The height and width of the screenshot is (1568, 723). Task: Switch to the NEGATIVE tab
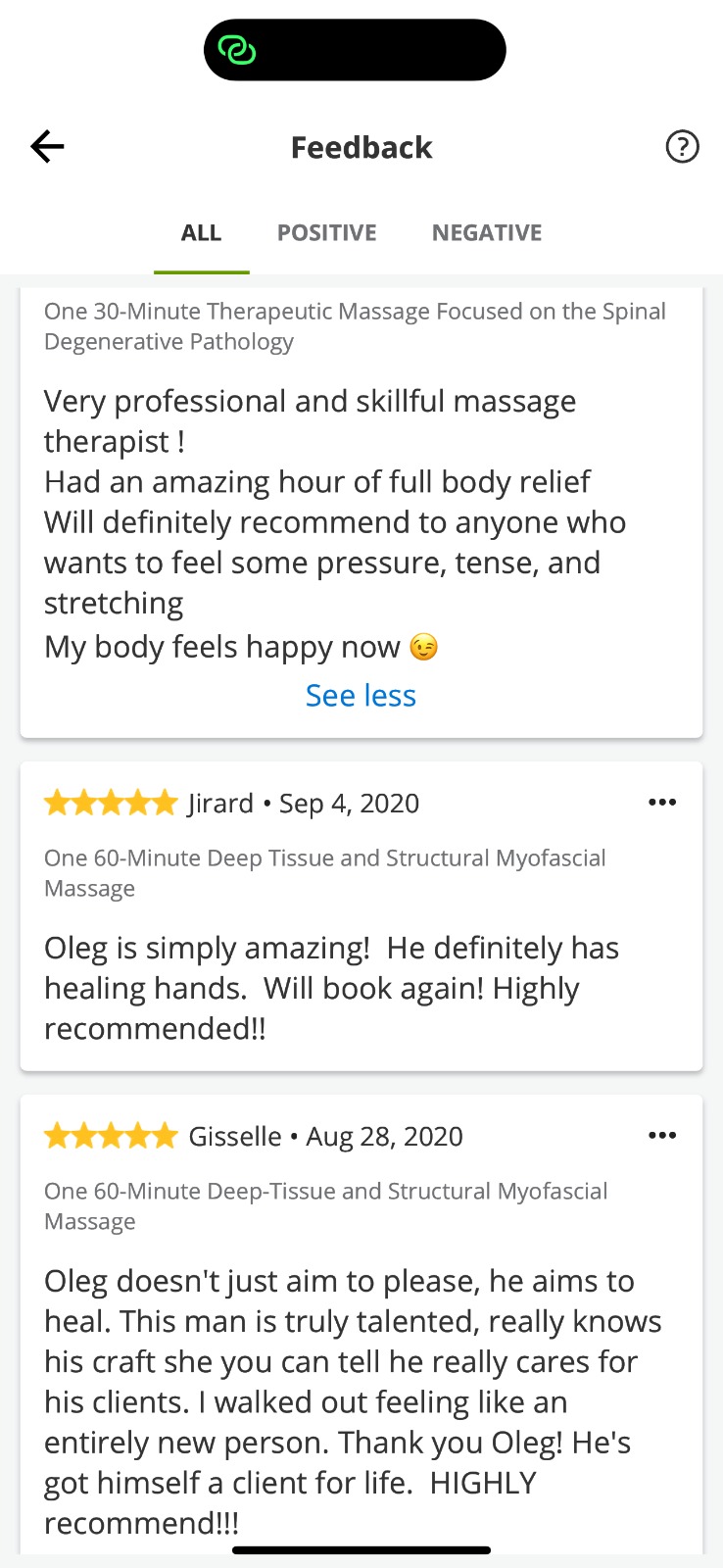pos(487,233)
